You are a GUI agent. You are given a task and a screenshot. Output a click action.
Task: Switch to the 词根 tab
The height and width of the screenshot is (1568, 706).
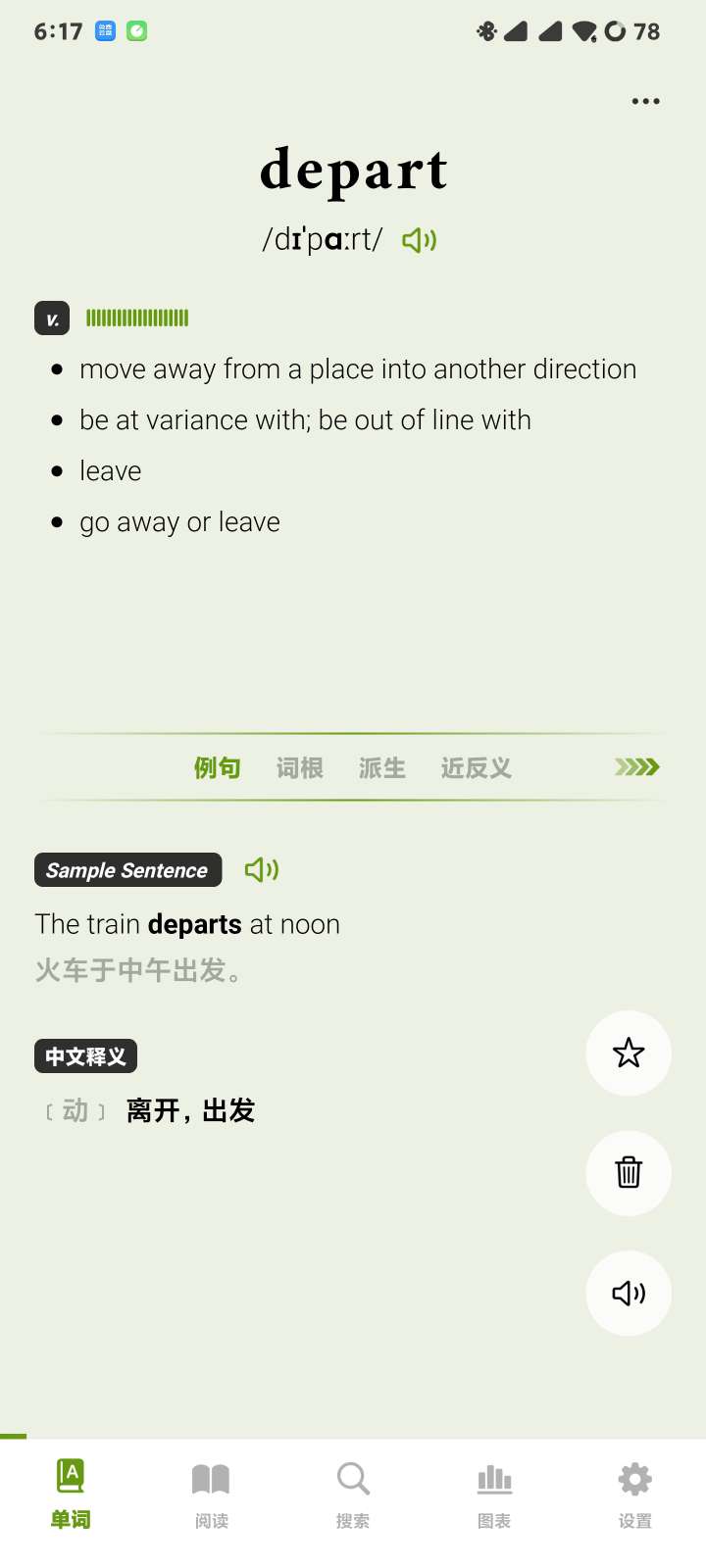point(299,767)
